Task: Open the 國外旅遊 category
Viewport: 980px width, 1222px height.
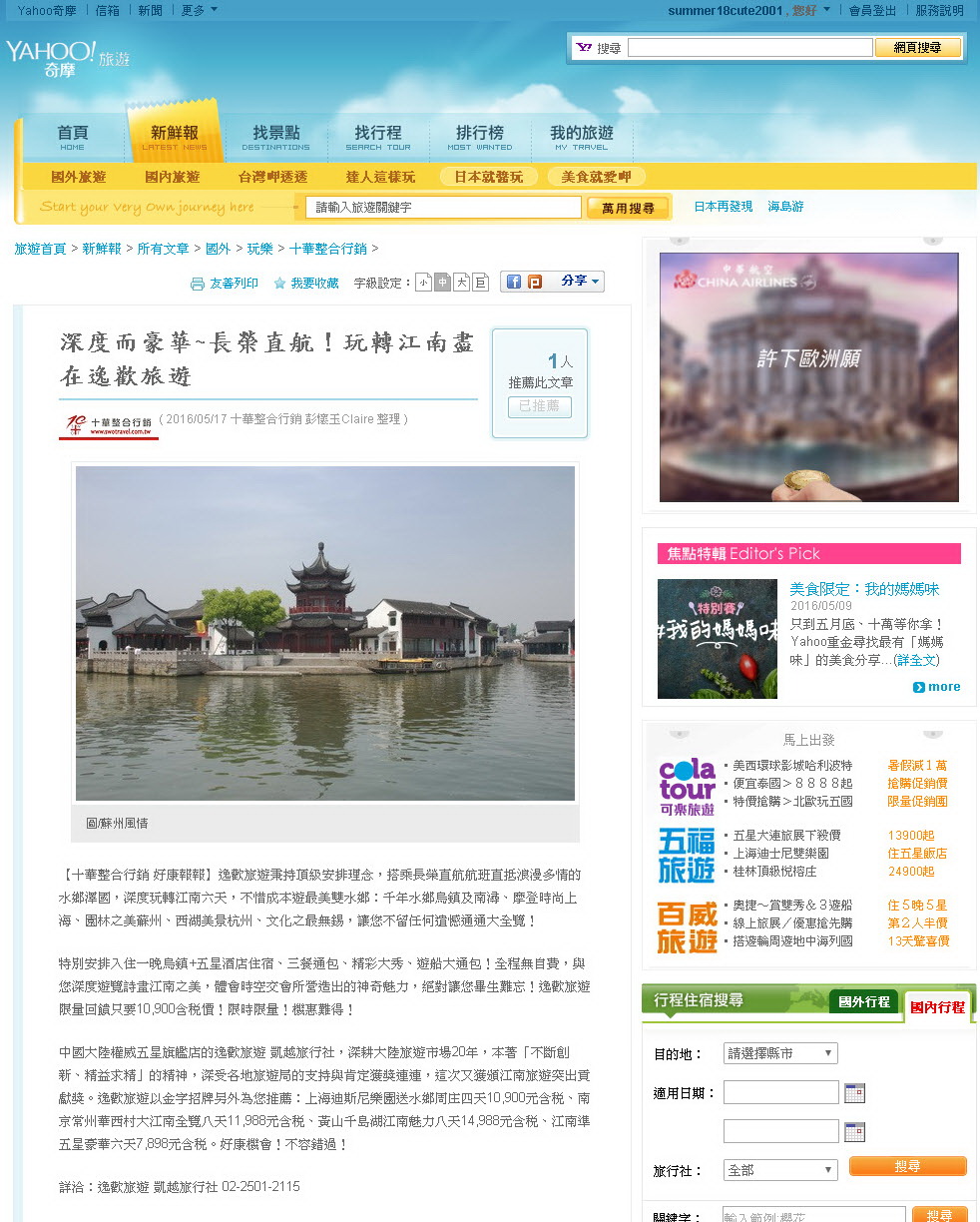Action: point(79,177)
